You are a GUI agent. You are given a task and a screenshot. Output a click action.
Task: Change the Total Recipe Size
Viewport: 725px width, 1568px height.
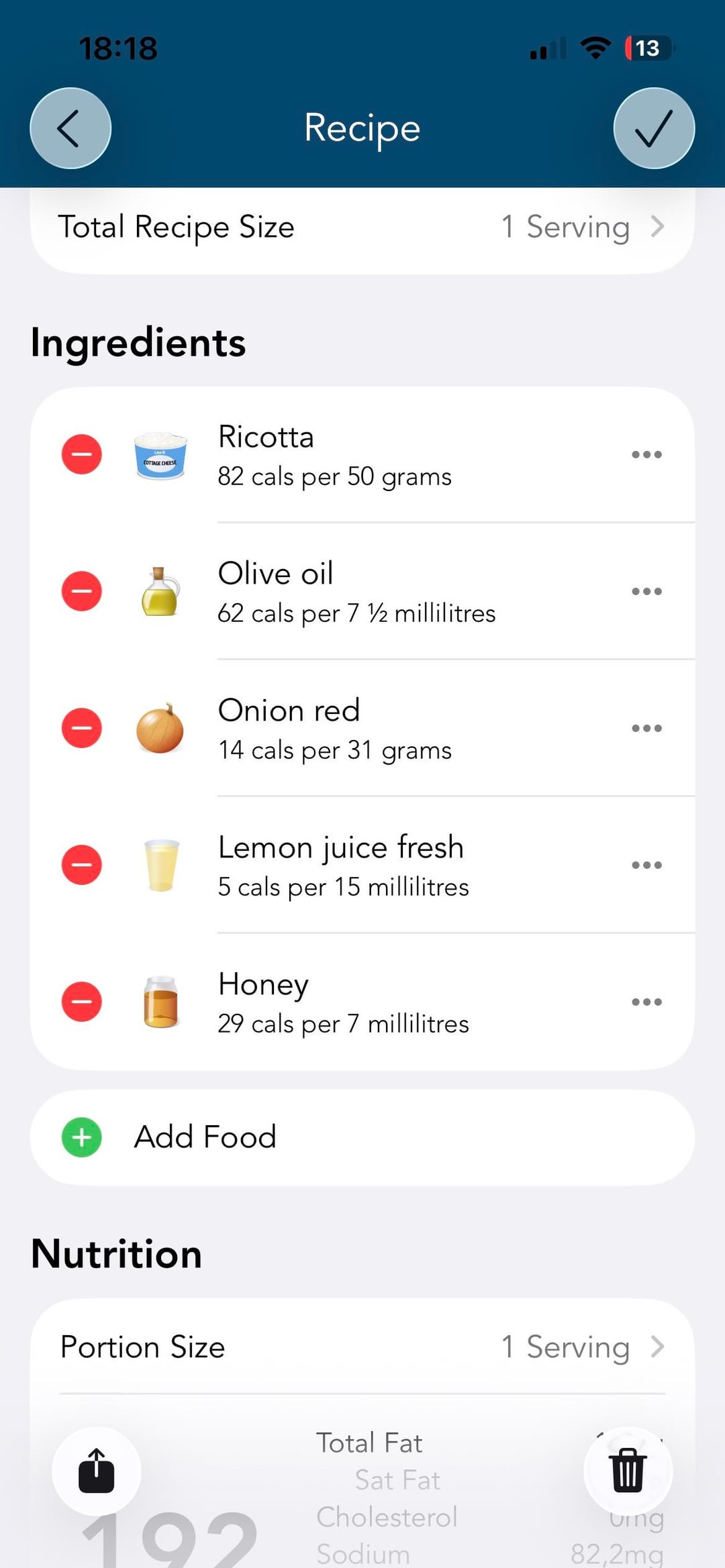[581, 227]
